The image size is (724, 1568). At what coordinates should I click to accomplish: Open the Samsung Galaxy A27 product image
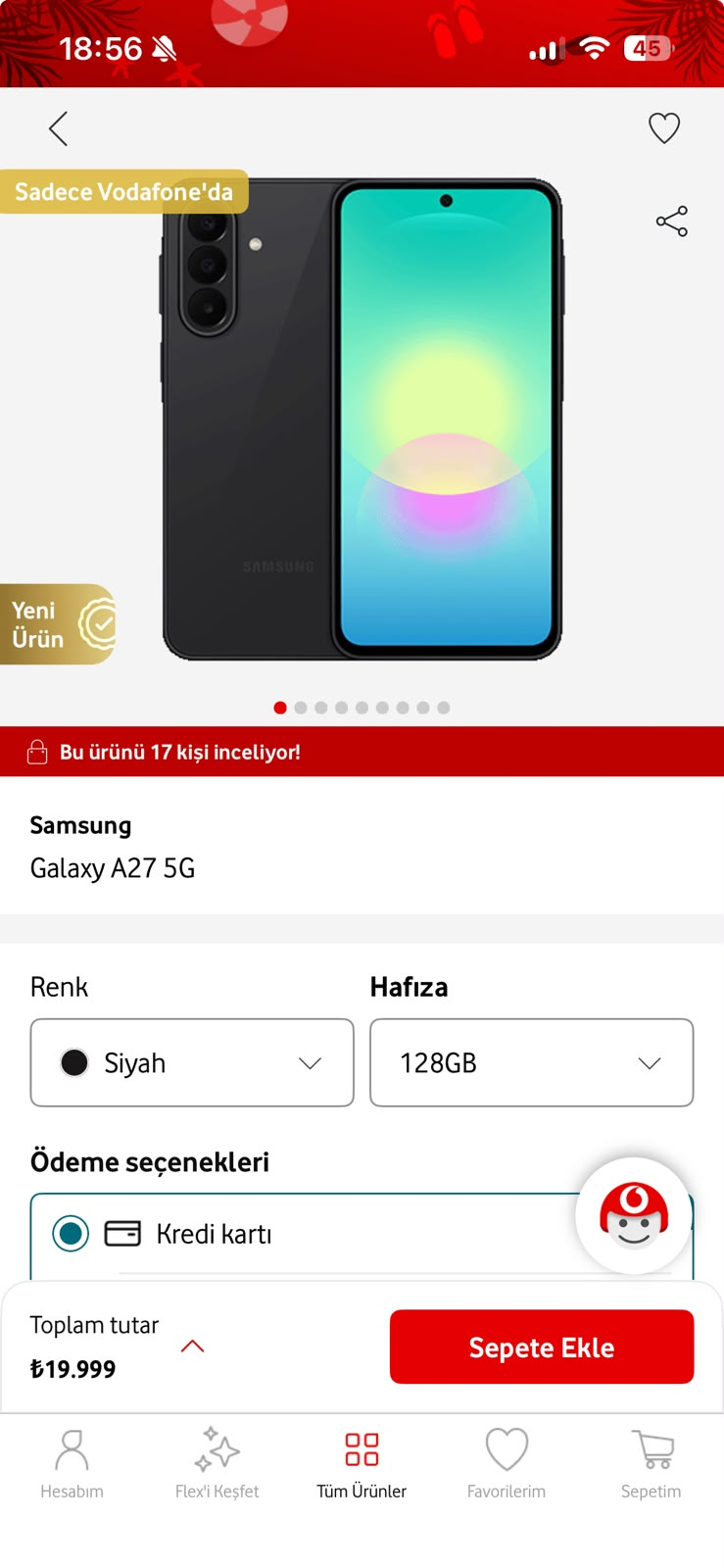pos(362,419)
